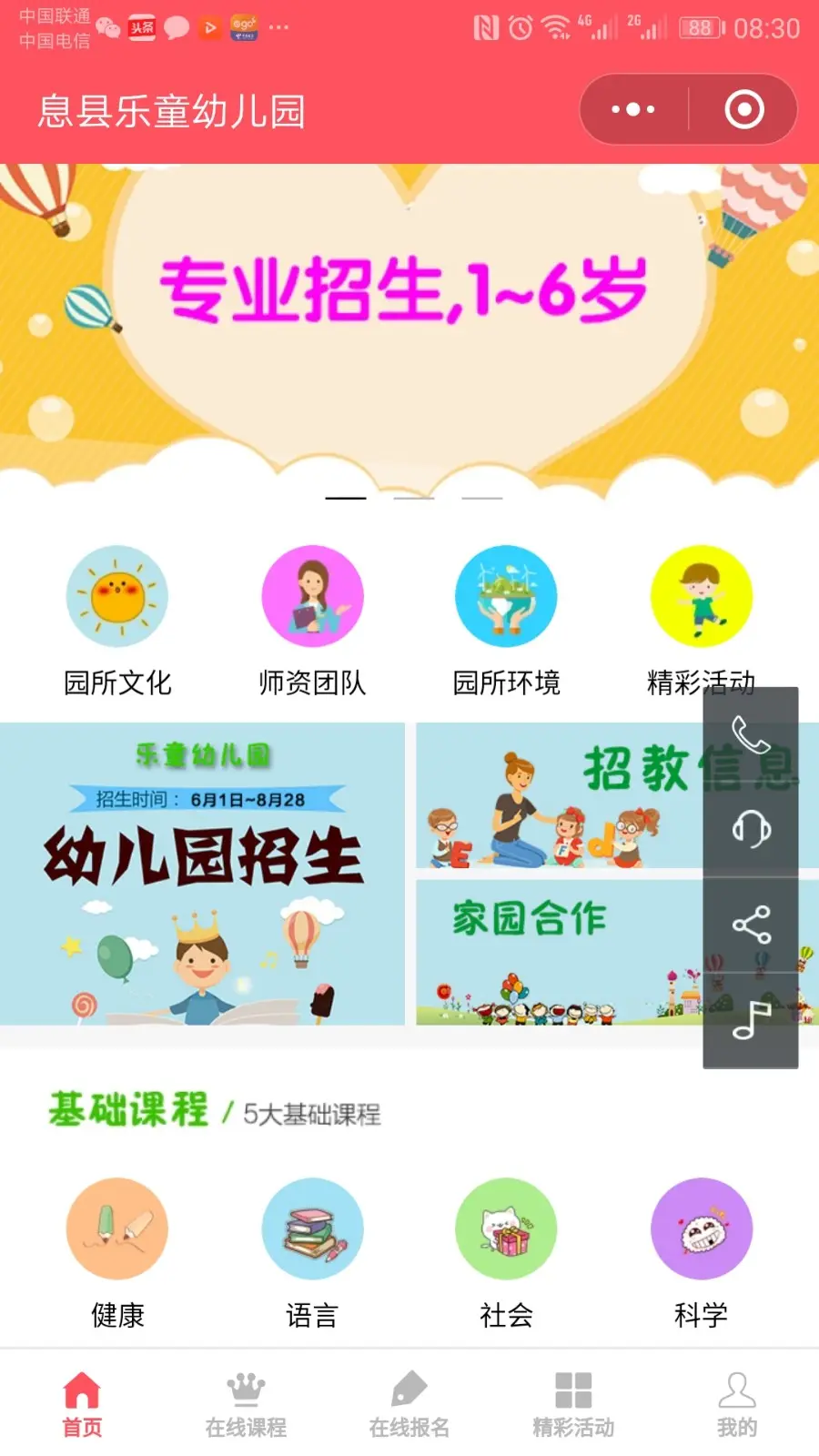
Task: Switch to the 在线报名 tab
Action: 409,1404
